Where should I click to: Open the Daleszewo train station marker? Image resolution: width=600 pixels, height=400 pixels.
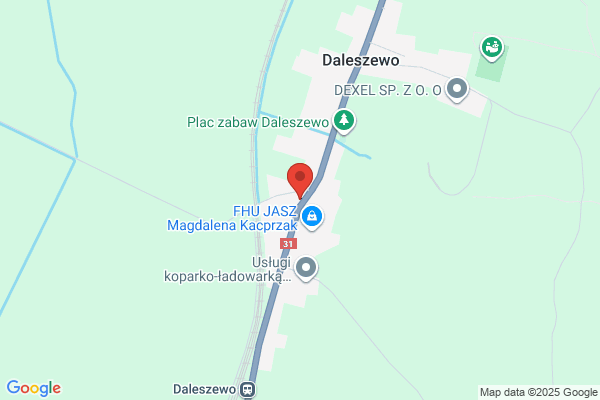click(x=248, y=389)
